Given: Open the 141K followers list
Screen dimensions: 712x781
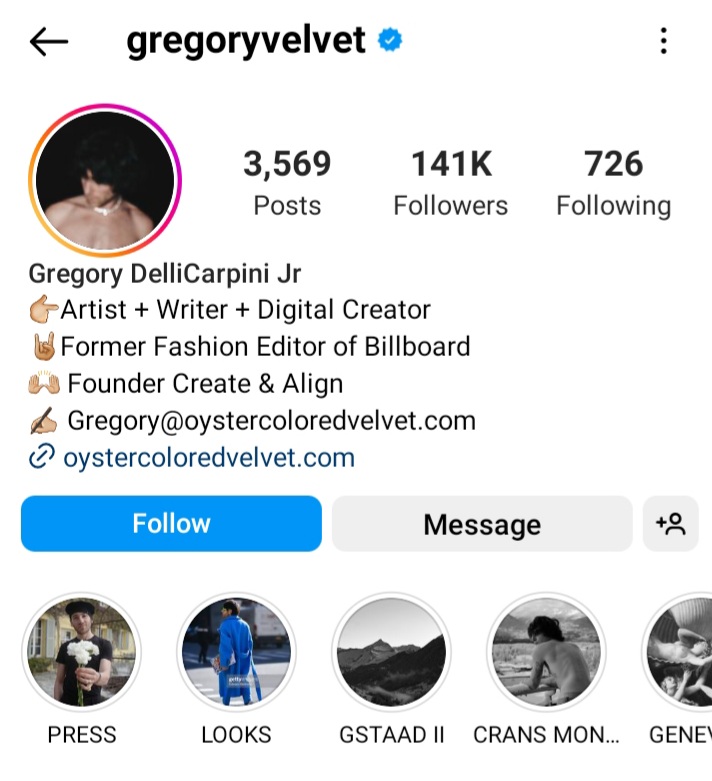Looking at the screenshot, I should 450,182.
